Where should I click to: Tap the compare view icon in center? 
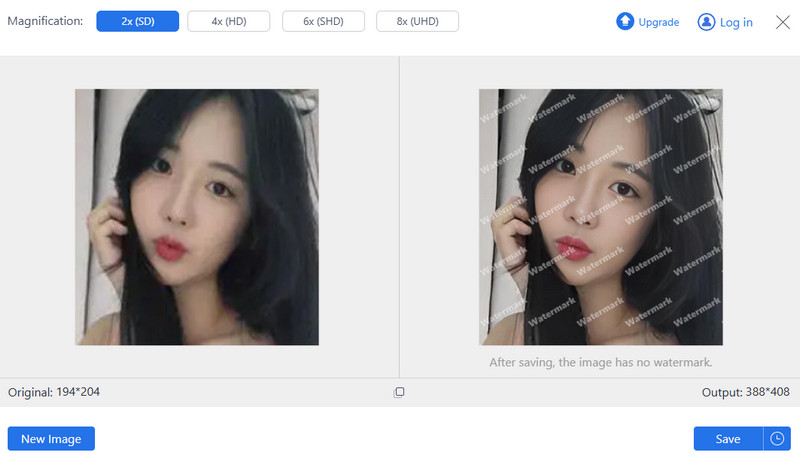[399, 392]
